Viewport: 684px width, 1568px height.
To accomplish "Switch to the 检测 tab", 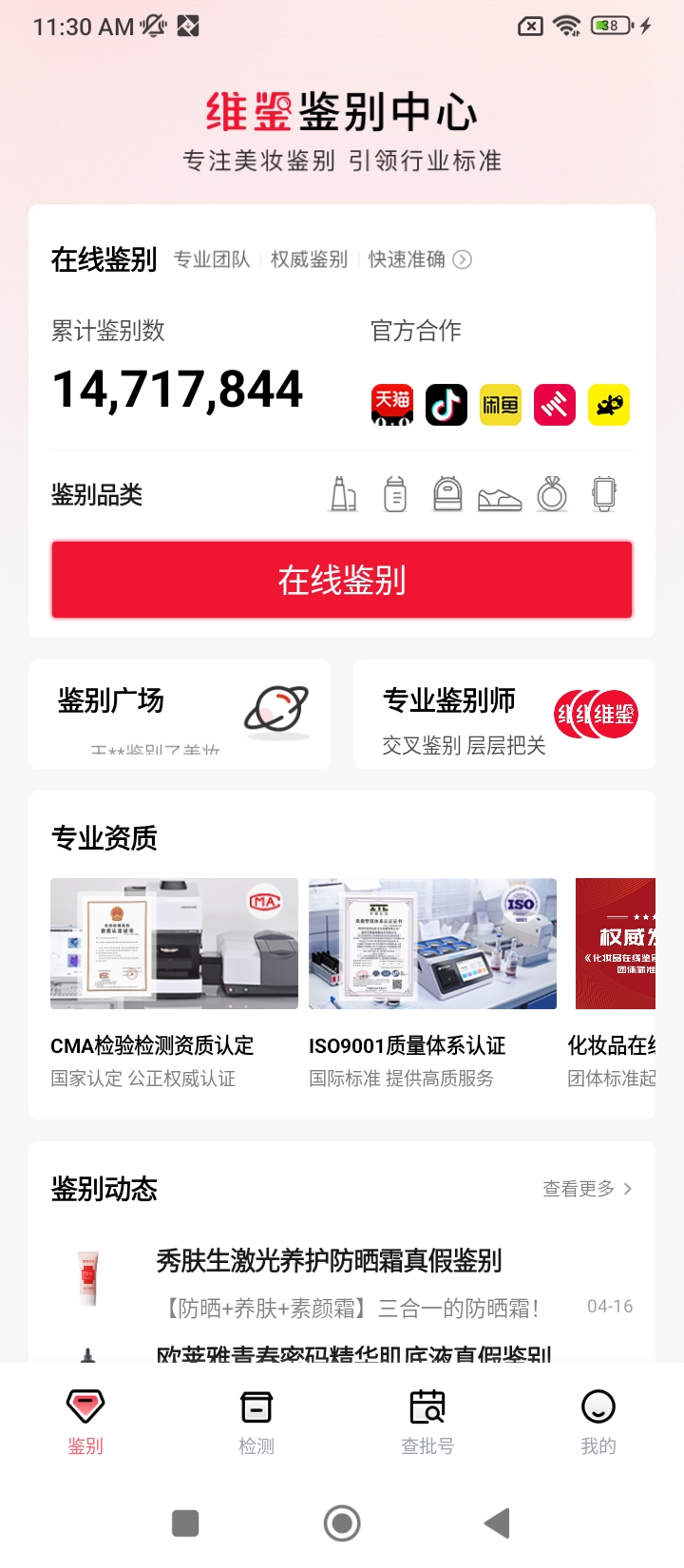I will coord(256,1421).
